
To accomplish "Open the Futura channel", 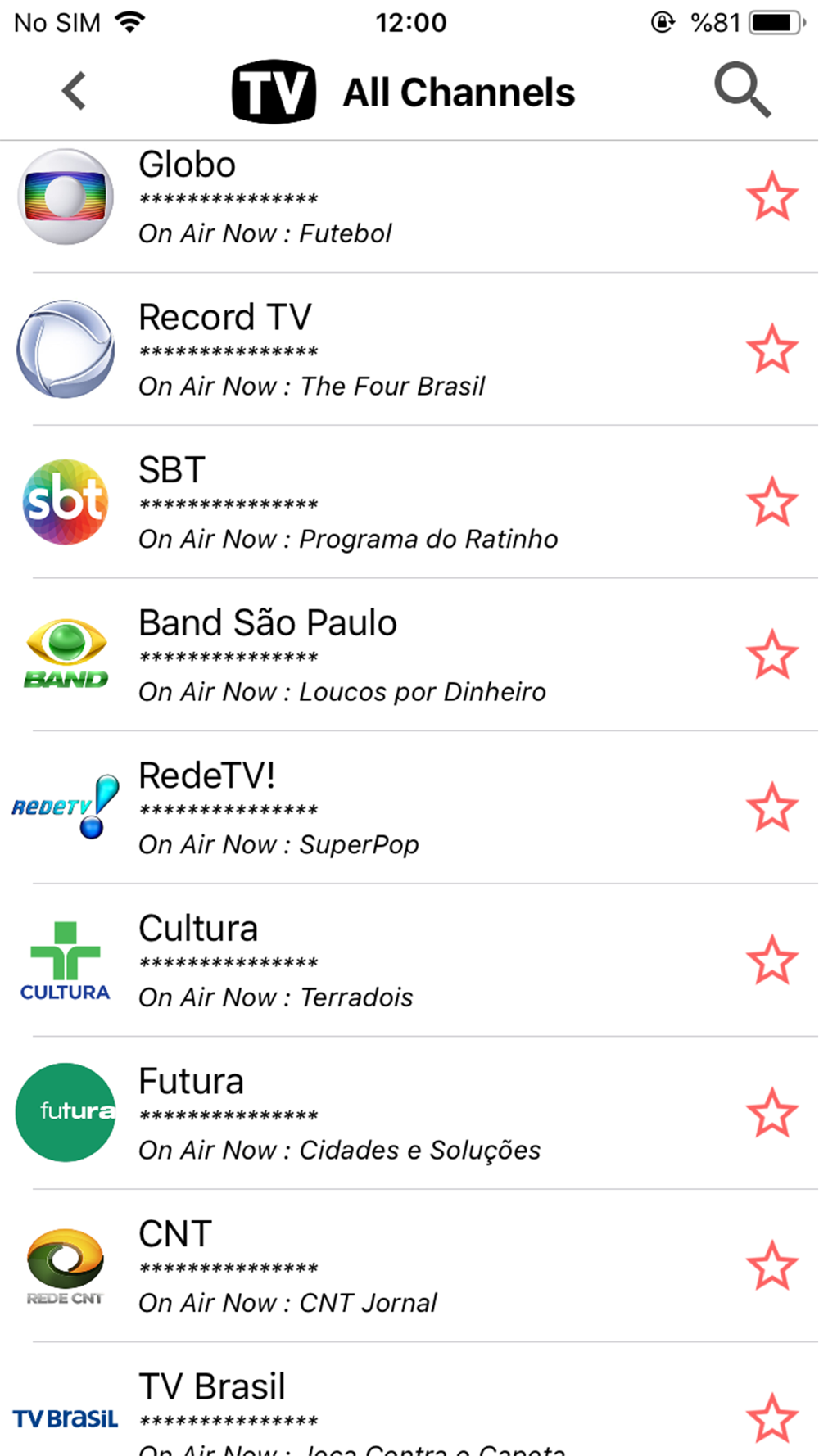I will coord(409,1114).
